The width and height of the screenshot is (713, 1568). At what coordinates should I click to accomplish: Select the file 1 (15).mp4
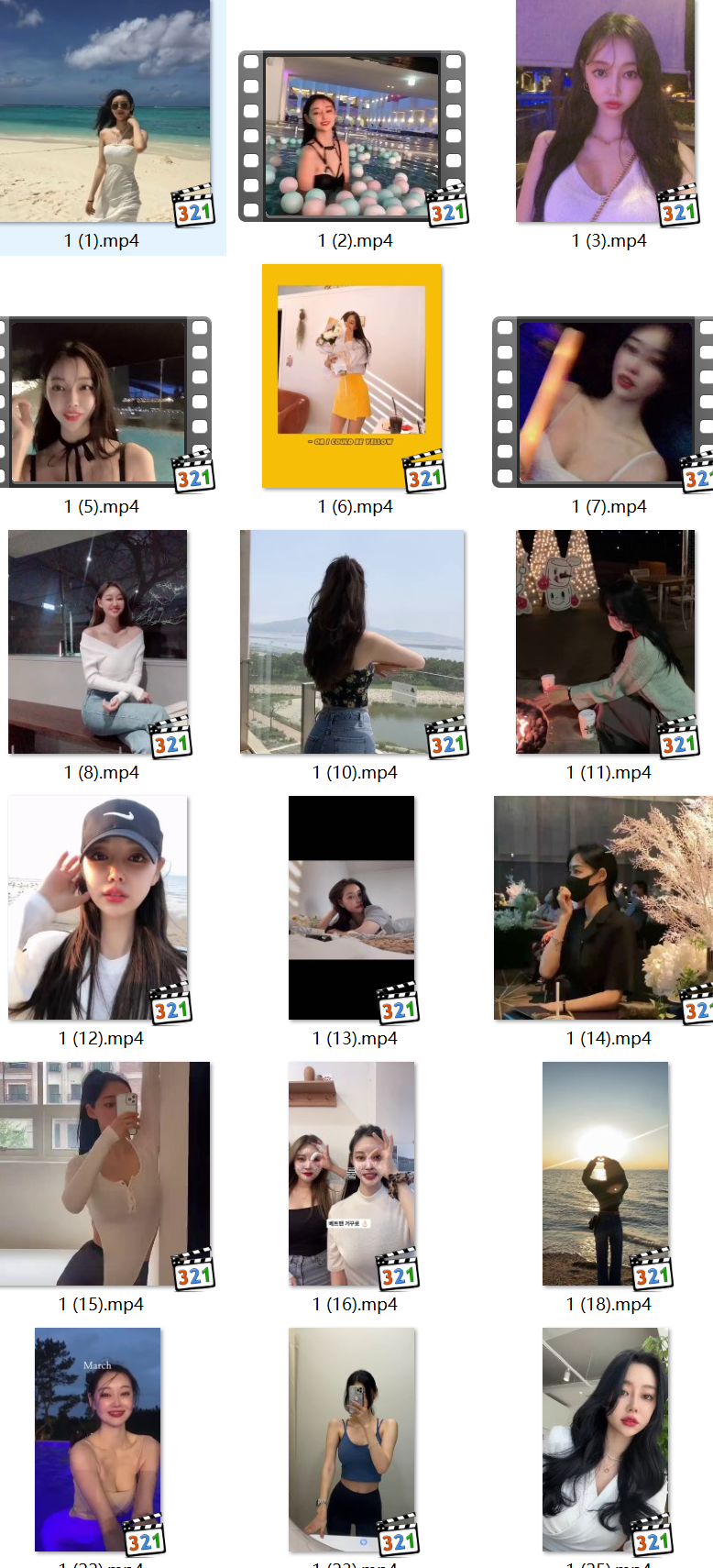(104, 1174)
